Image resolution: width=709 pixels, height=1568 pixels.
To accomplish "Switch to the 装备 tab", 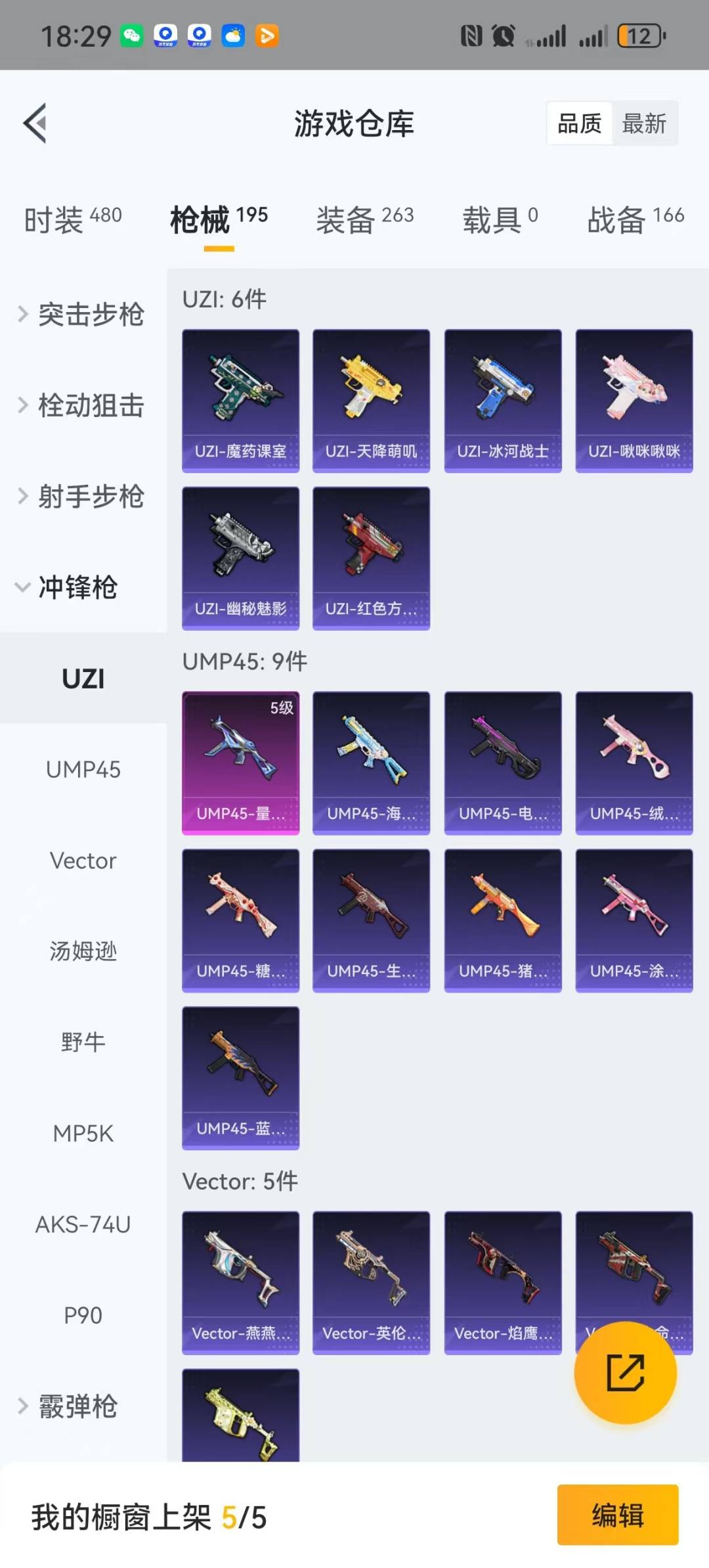I will tap(365, 219).
